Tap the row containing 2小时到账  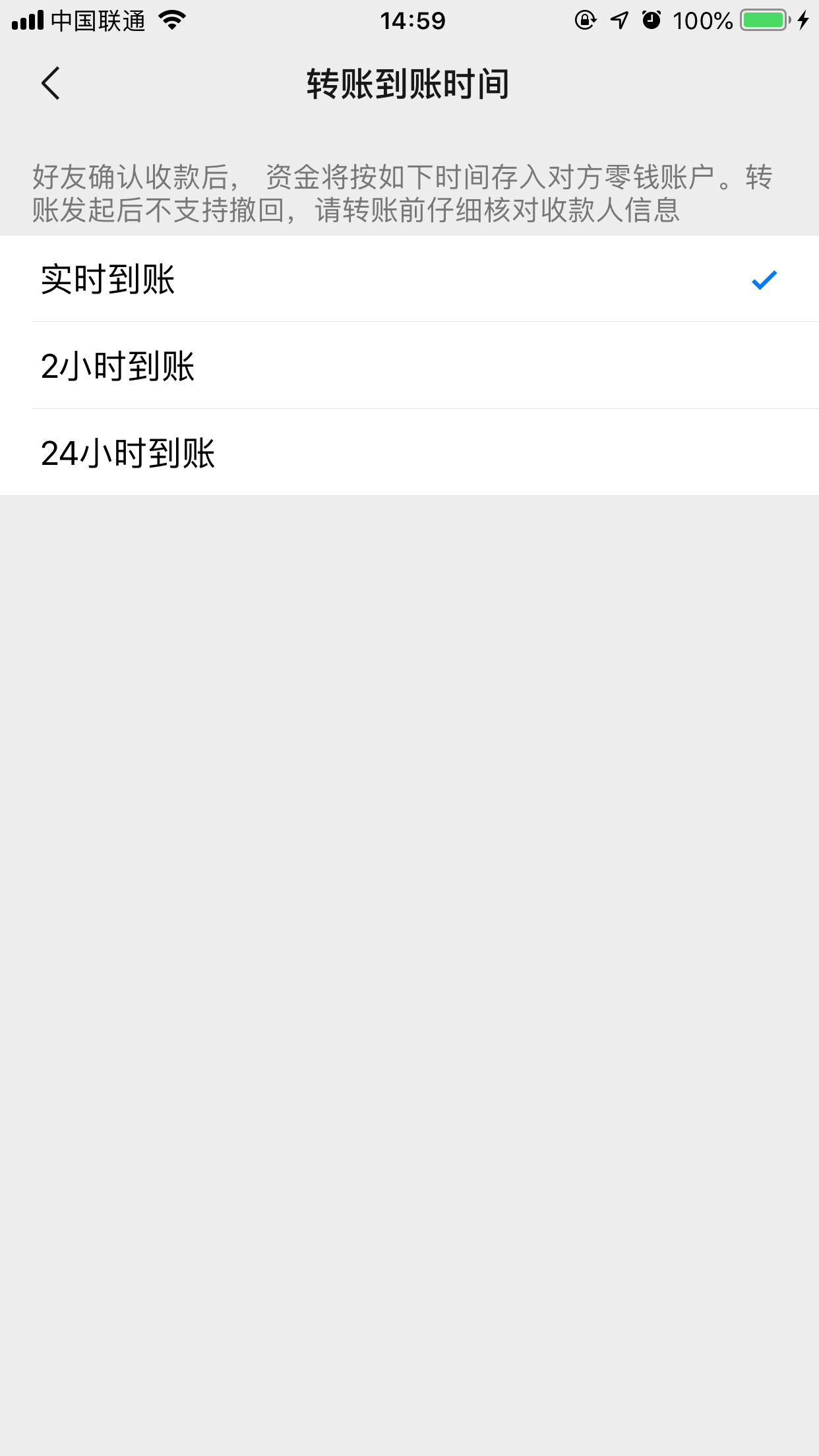point(409,367)
